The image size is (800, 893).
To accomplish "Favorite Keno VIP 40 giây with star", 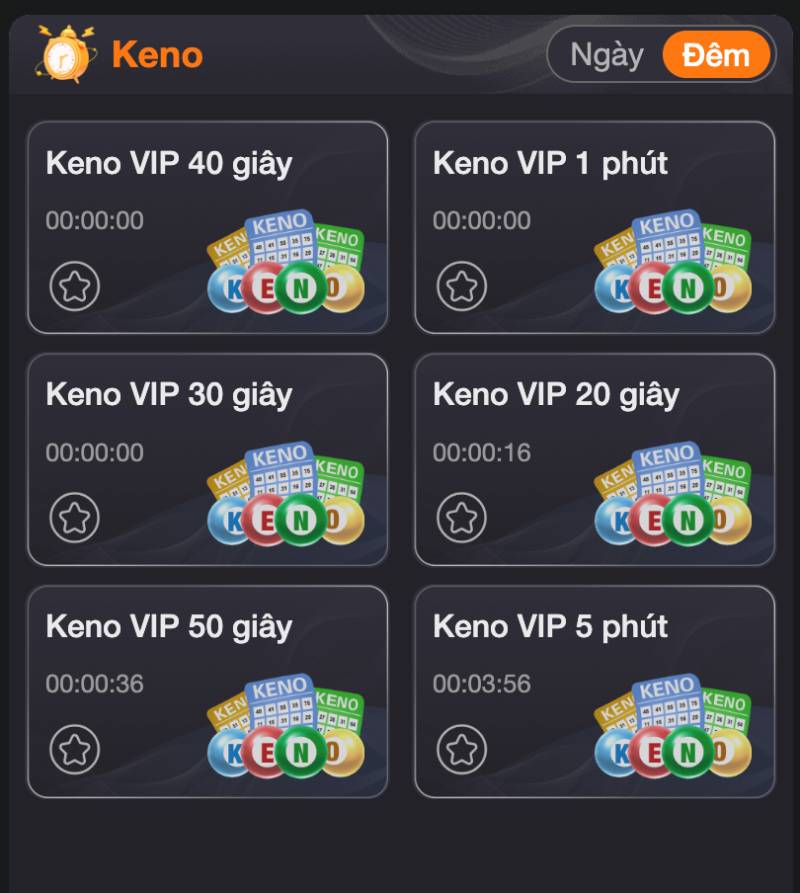I will 75,286.
